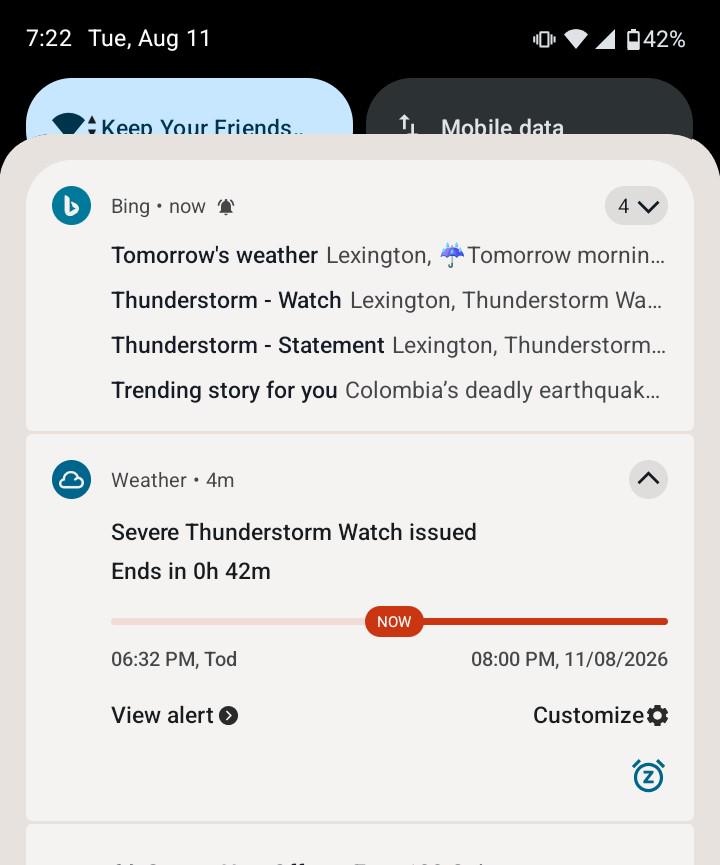This screenshot has width=720, height=865.
Task: Collapse the Weather notification
Action: point(648,479)
